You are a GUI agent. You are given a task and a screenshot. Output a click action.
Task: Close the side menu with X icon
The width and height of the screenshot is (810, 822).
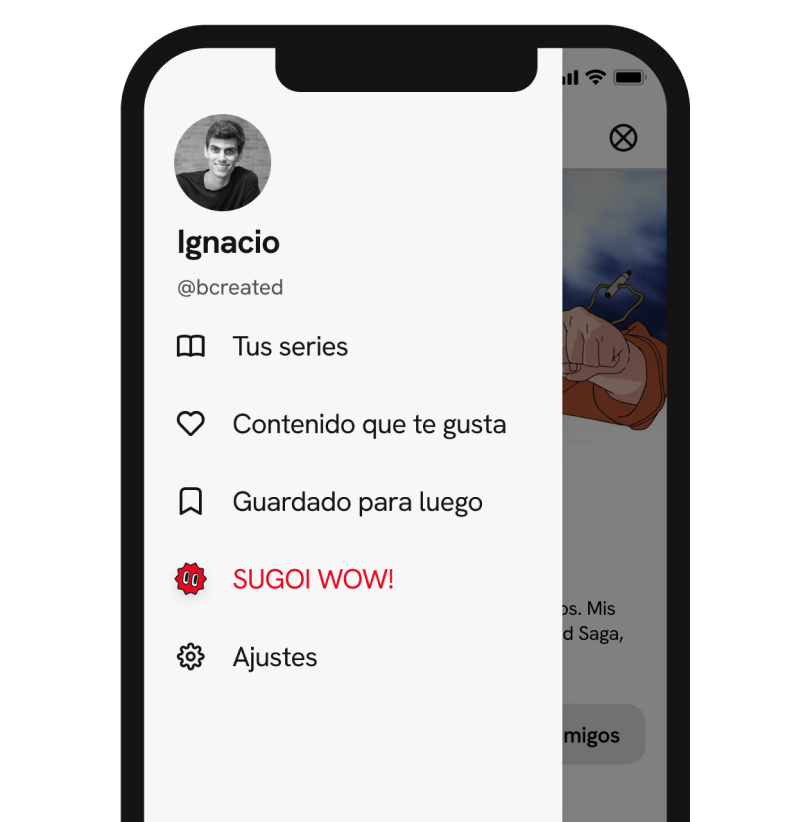pos(623,138)
